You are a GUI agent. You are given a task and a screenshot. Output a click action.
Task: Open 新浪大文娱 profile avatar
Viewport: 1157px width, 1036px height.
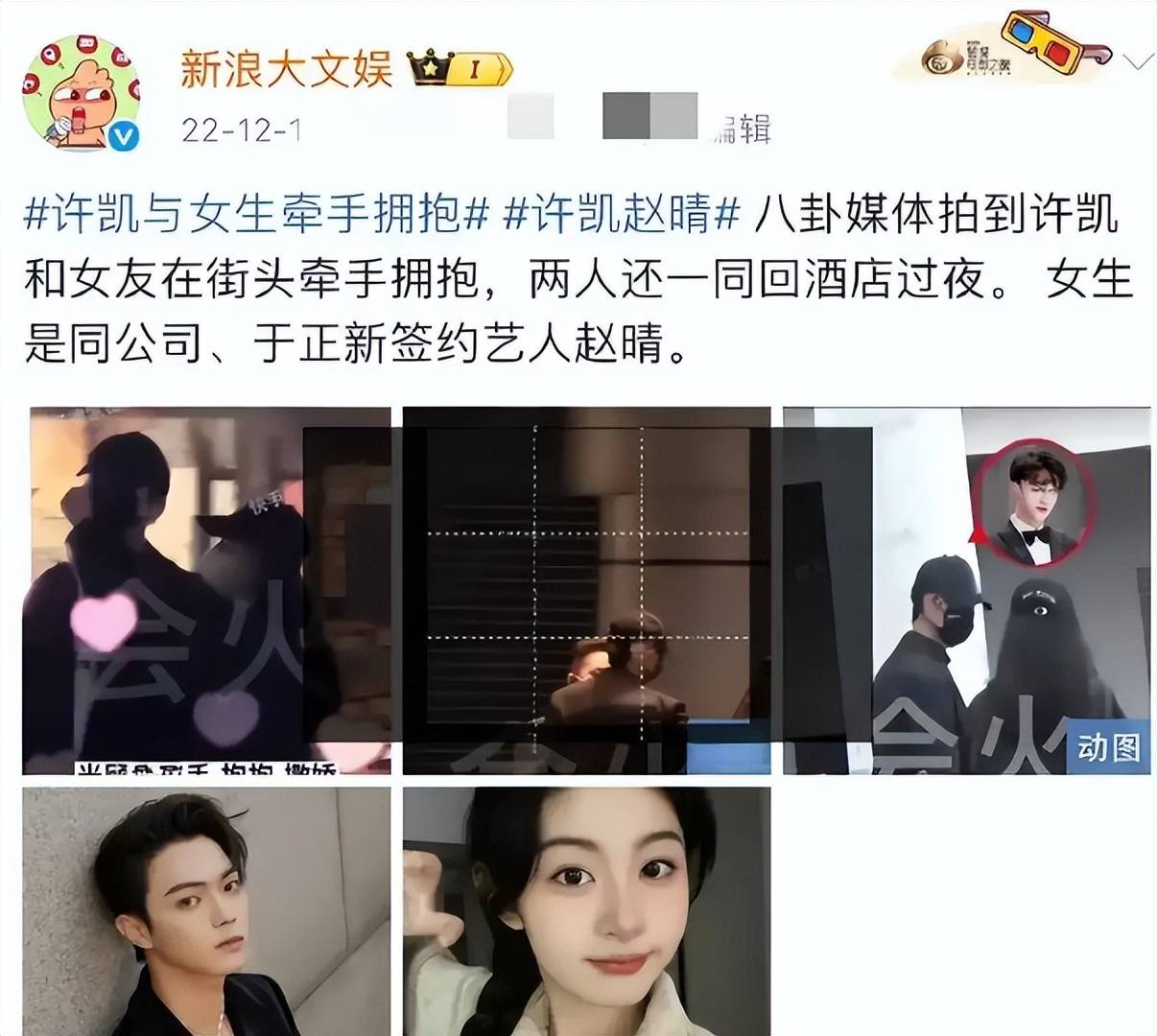coord(82,93)
